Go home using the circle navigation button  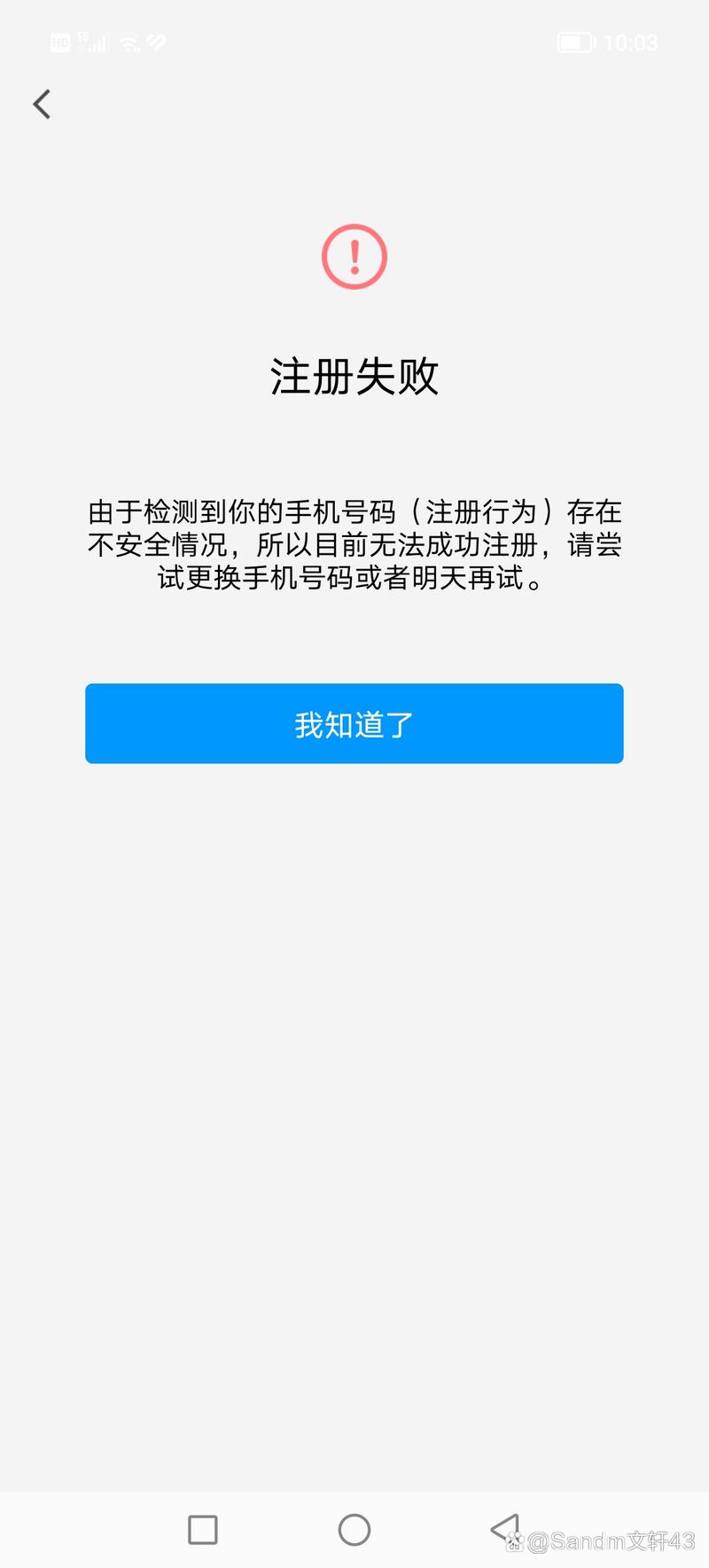click(x=354, y=1528)
